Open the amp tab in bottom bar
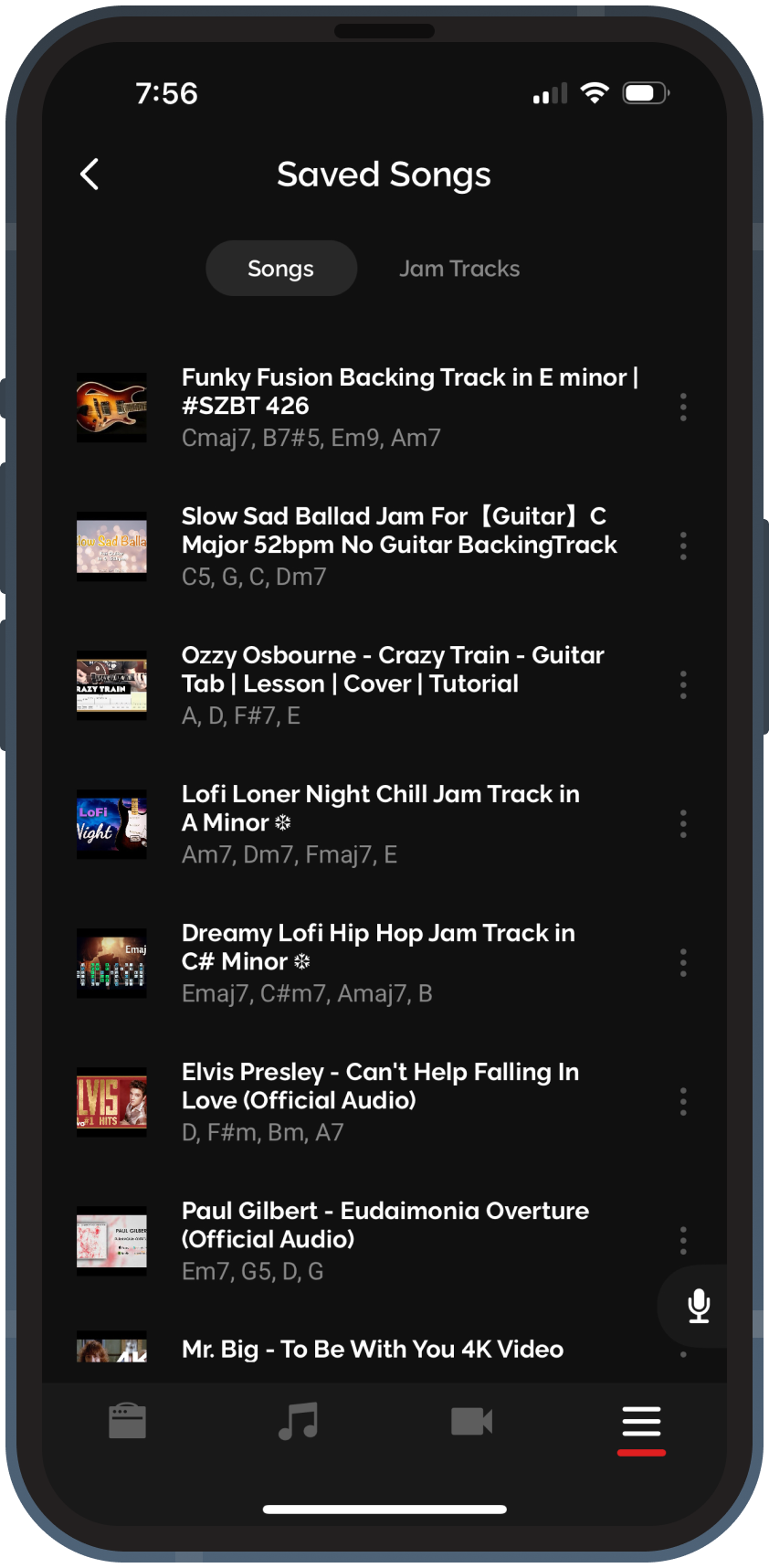Viewport: 769px width, 1568px height. click(127, 1422)
